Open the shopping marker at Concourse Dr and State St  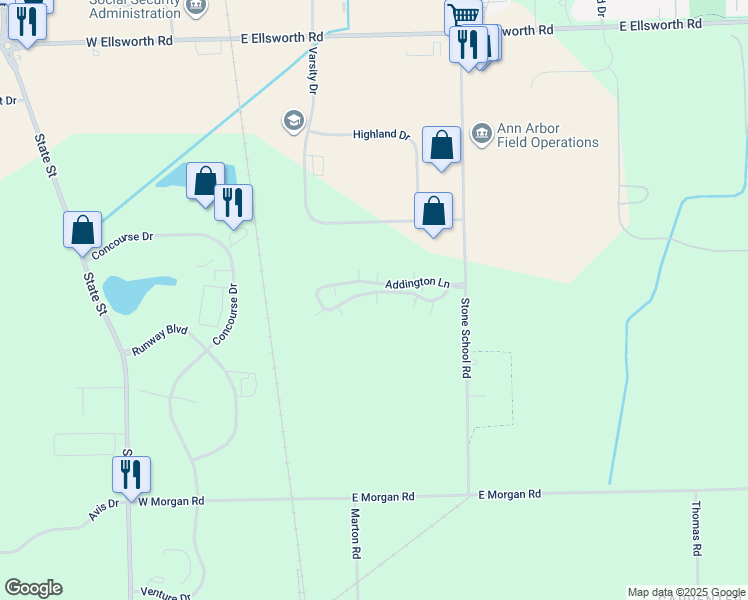tap(83, 234)
